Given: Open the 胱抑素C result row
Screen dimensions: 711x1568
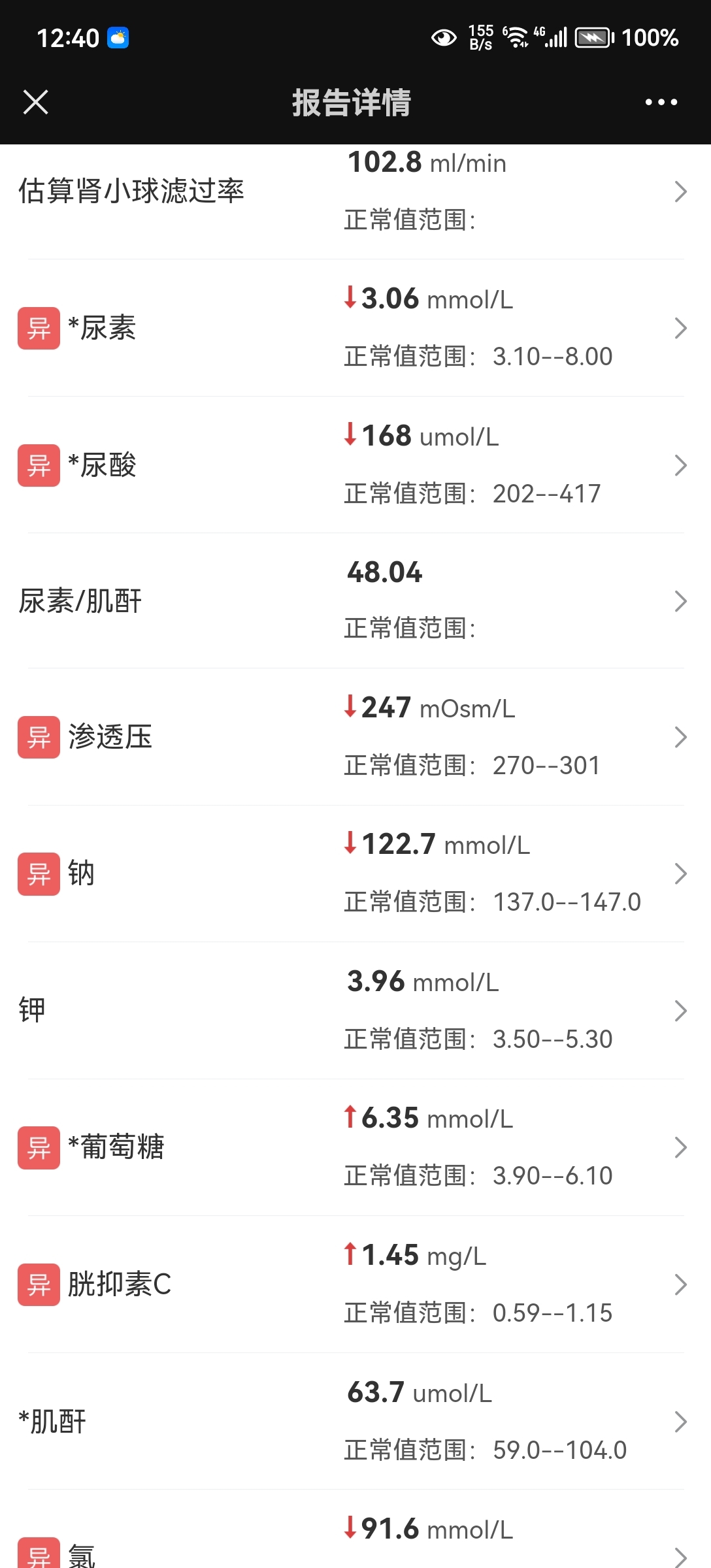Looking at the screenshot, I should (x=355, y=1284).
